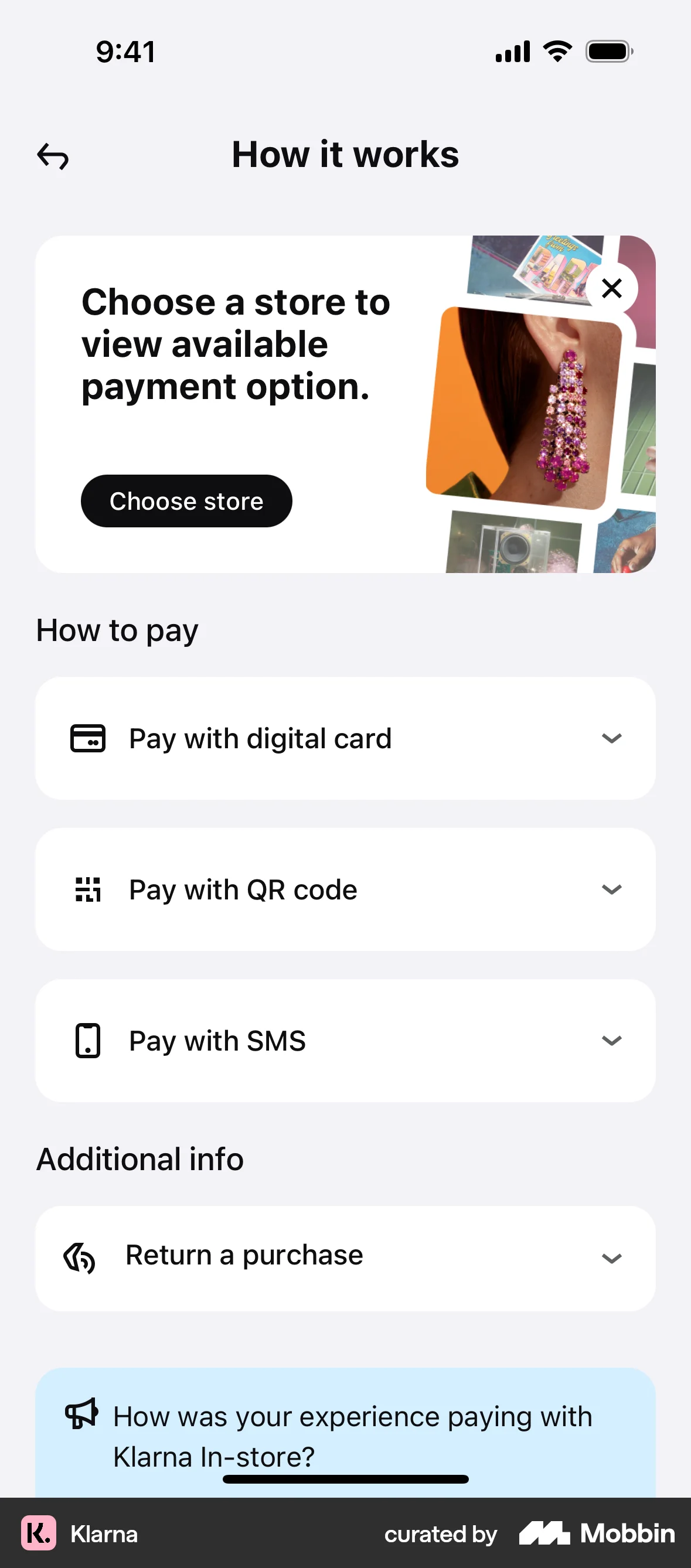Expand the Pay with digital card section
The image size is (691, 1568).
click(x=612, y=738)
